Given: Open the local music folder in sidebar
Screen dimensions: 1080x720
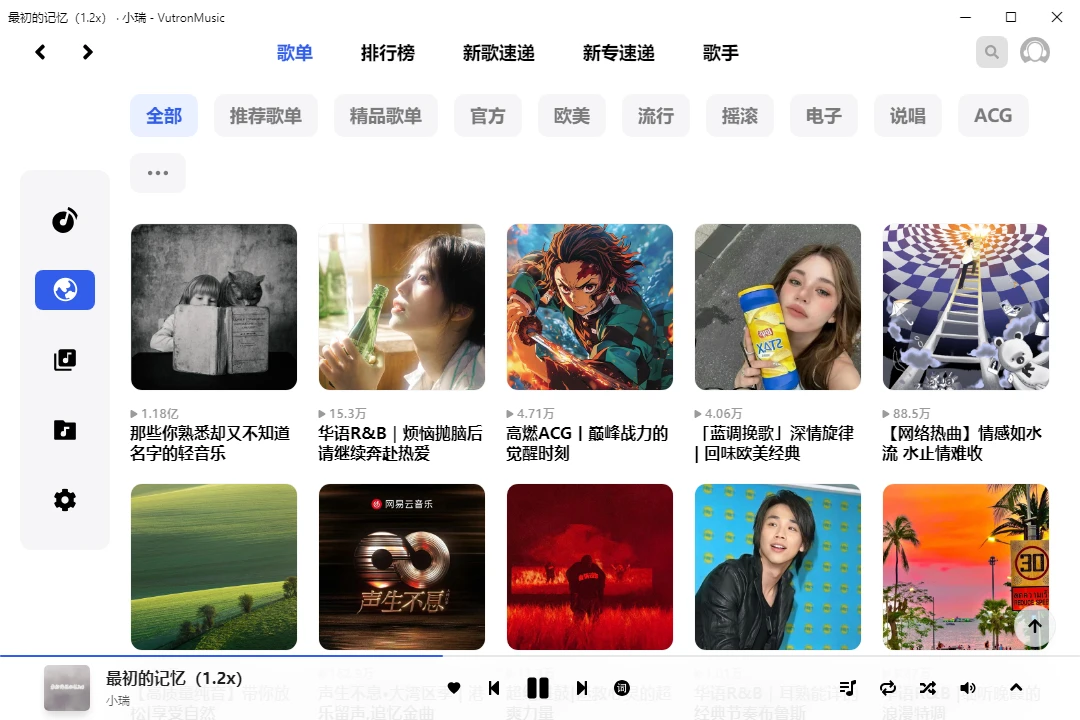Looking at the screenshot, I should tap(65, 430).
